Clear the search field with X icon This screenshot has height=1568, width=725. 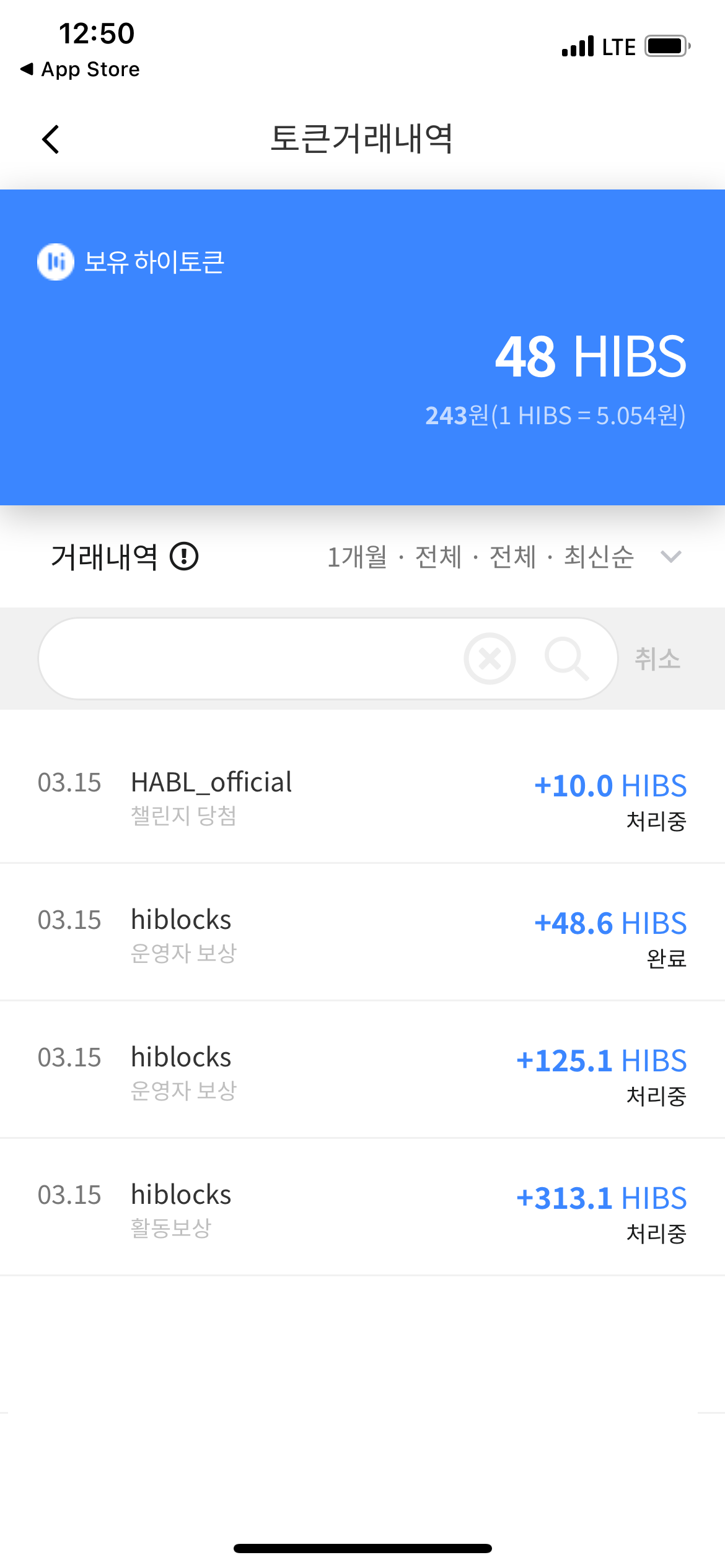click(x=490, y=658)
